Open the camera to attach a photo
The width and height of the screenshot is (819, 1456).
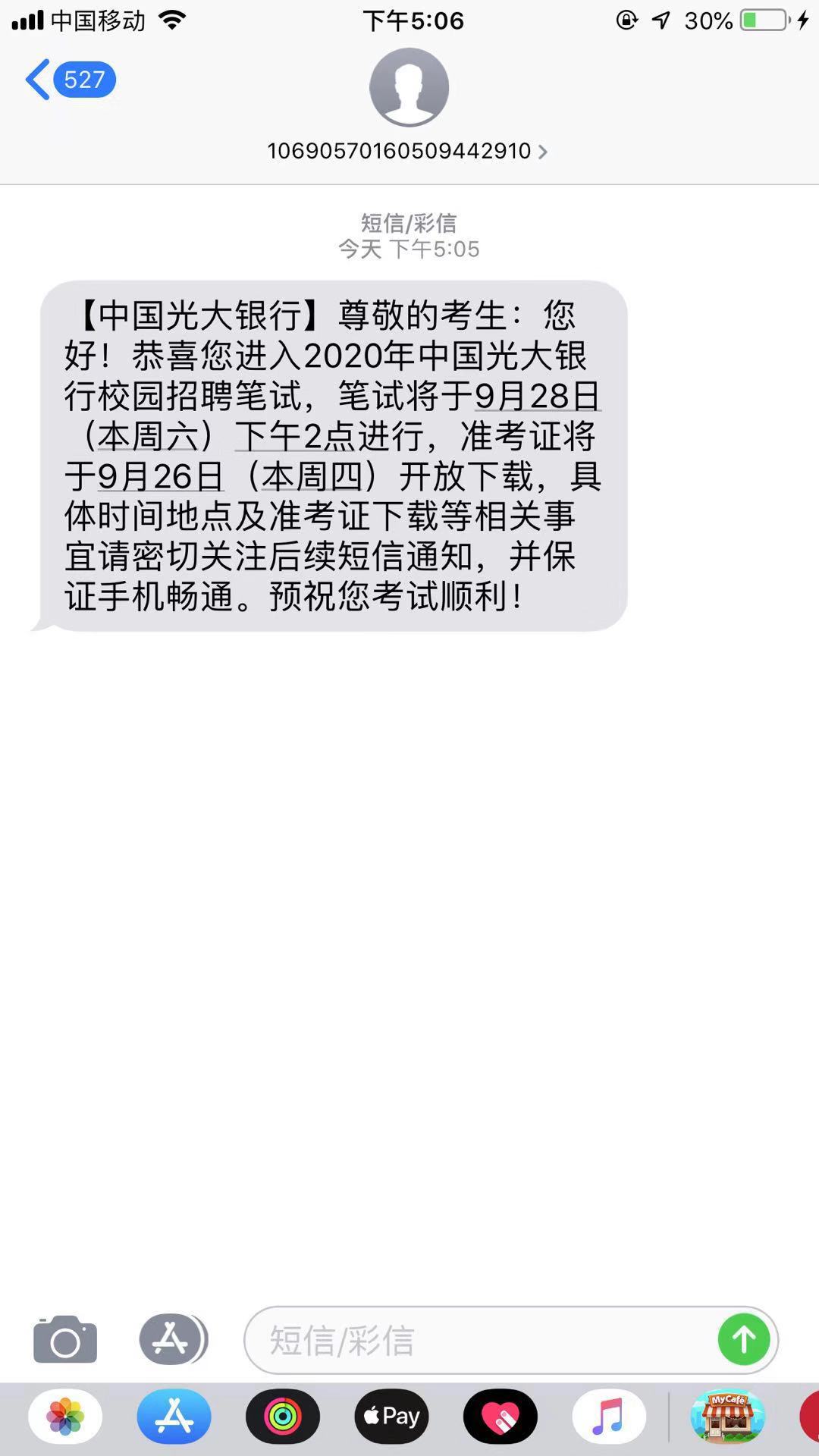(x=65, y=1340)
